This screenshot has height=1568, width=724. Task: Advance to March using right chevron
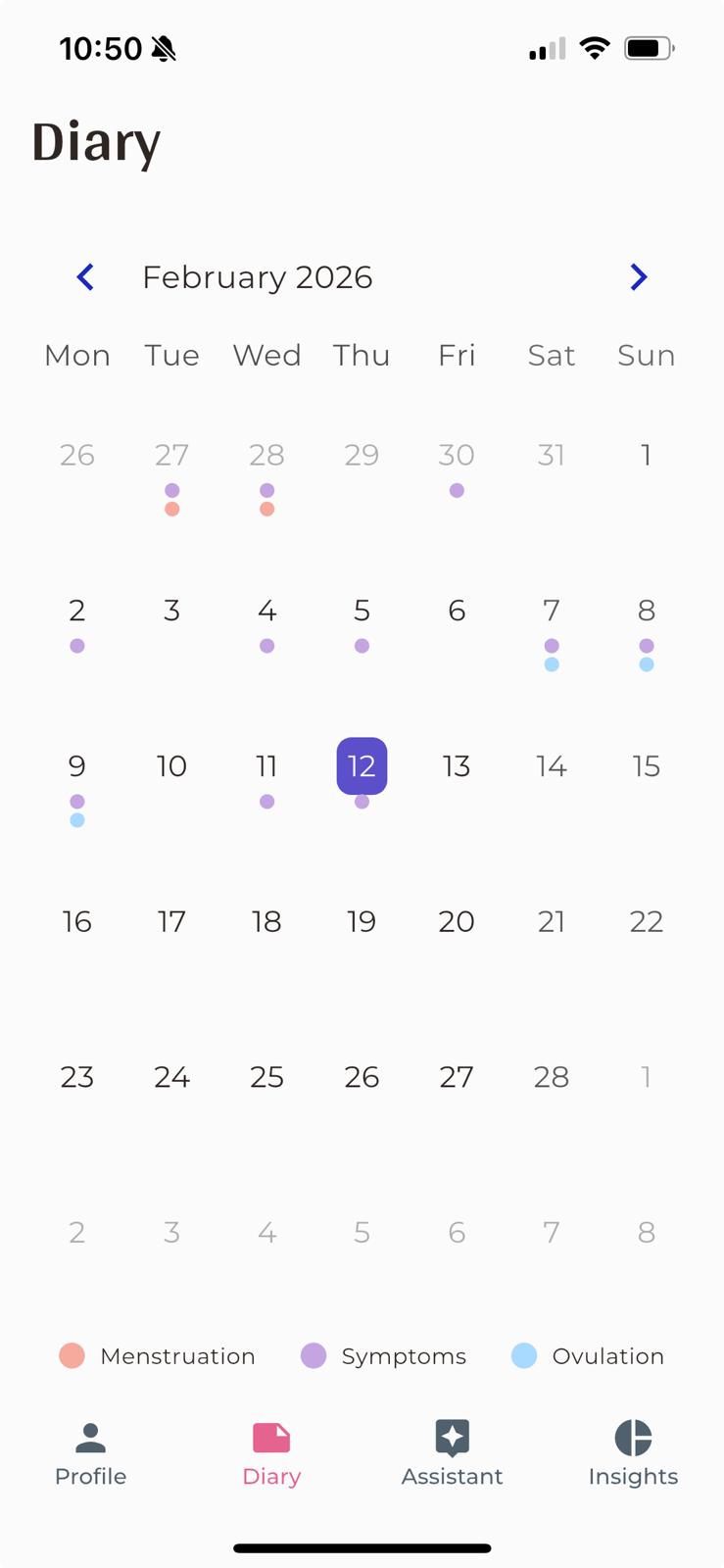(x=638, y=277)
